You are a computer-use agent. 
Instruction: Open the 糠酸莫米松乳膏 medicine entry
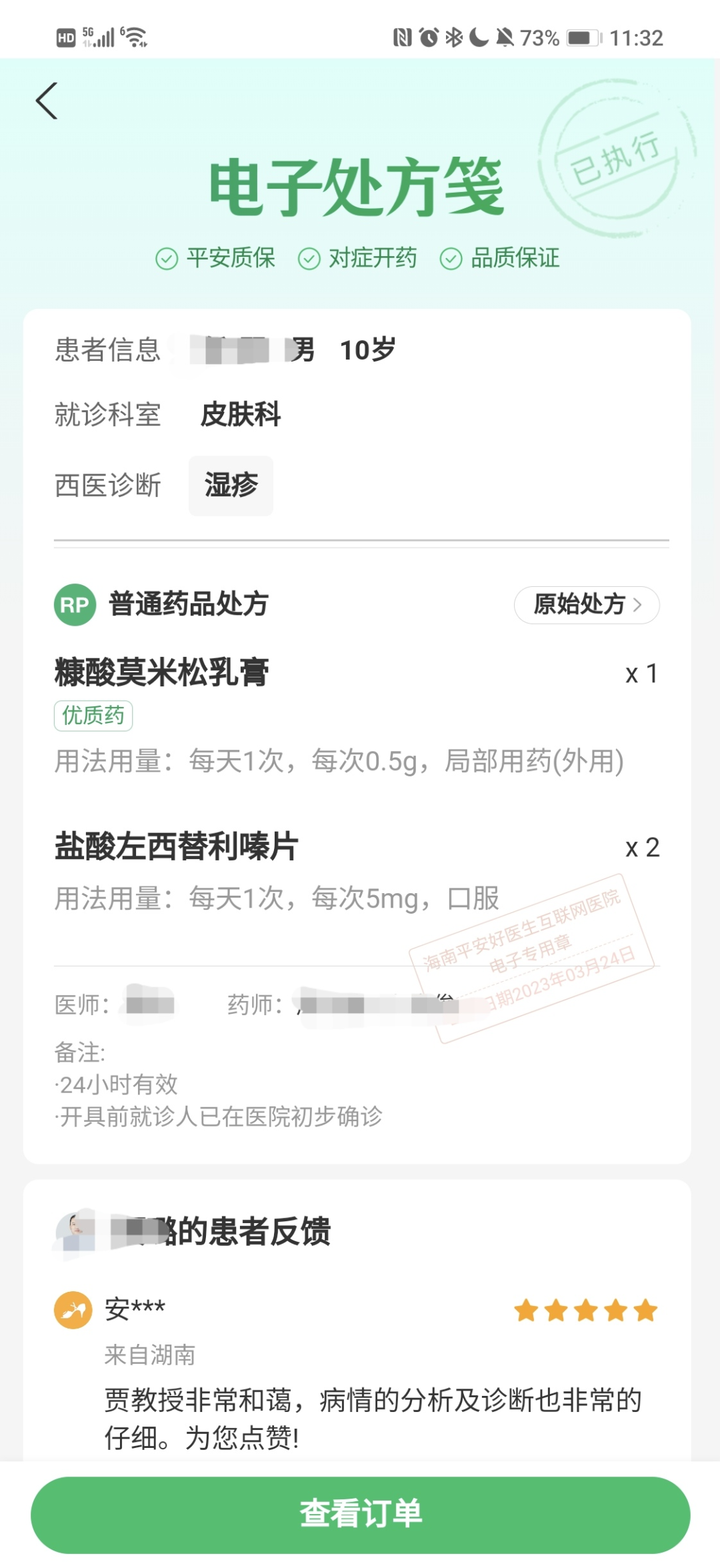(162, 672)
